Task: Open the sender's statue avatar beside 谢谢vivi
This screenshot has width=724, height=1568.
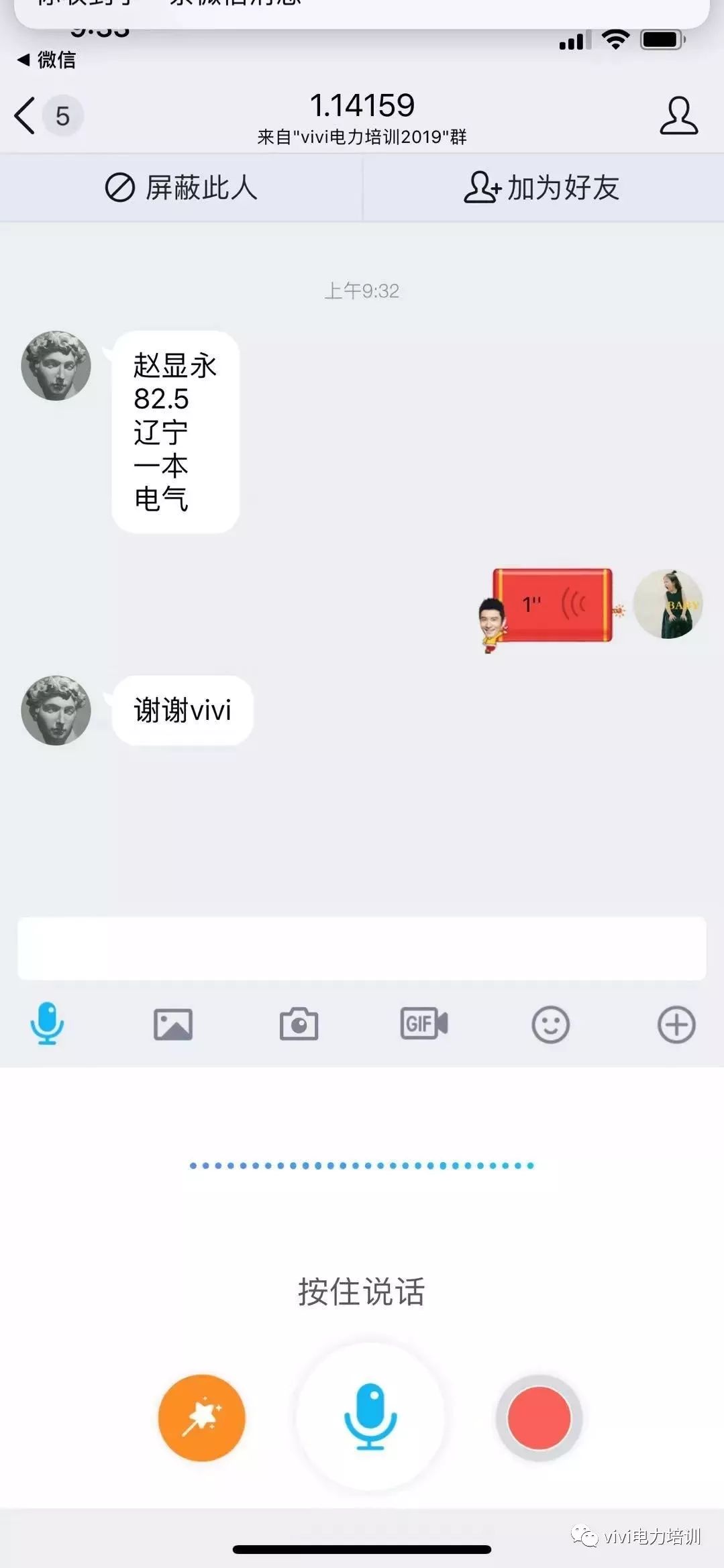Action: click(x=56, y=710)
